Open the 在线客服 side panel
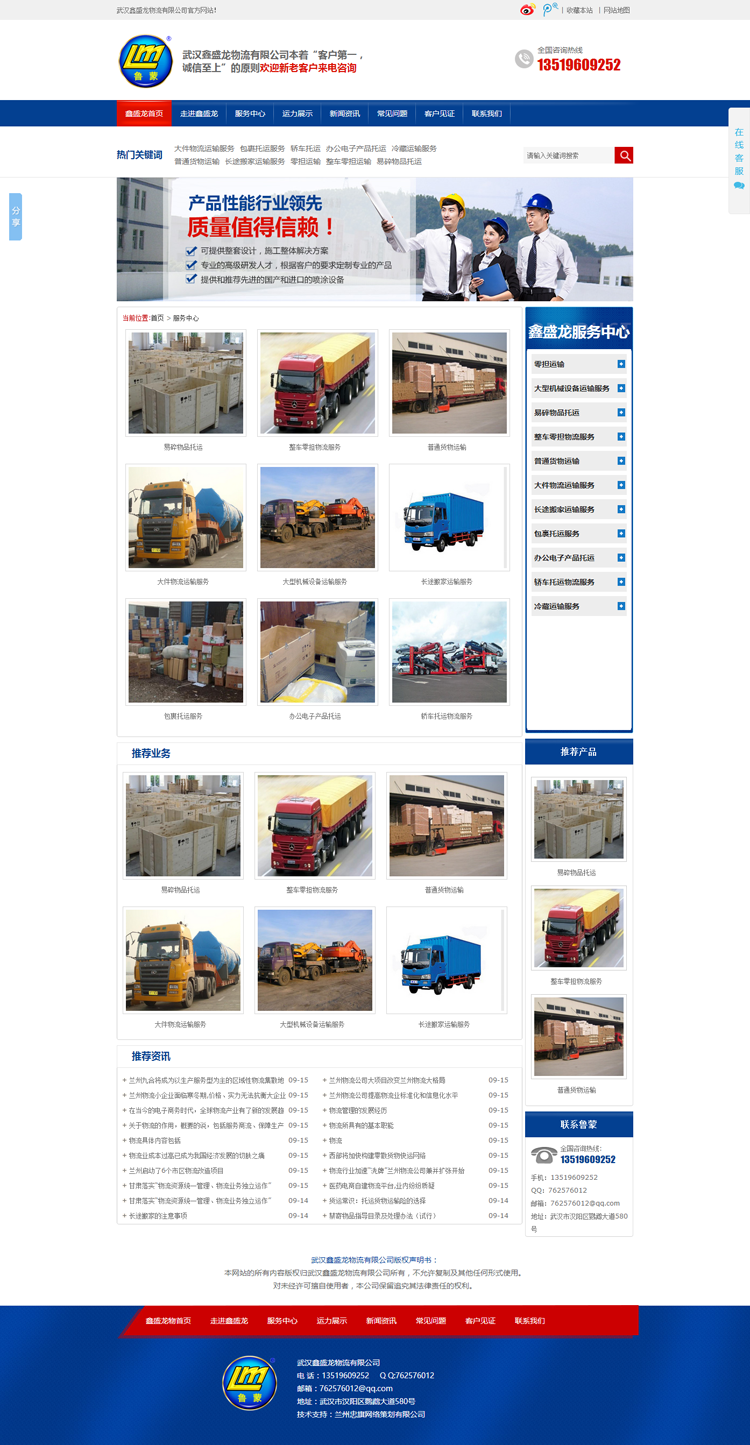The image size is (750, 1445). [x=739, y=160]
